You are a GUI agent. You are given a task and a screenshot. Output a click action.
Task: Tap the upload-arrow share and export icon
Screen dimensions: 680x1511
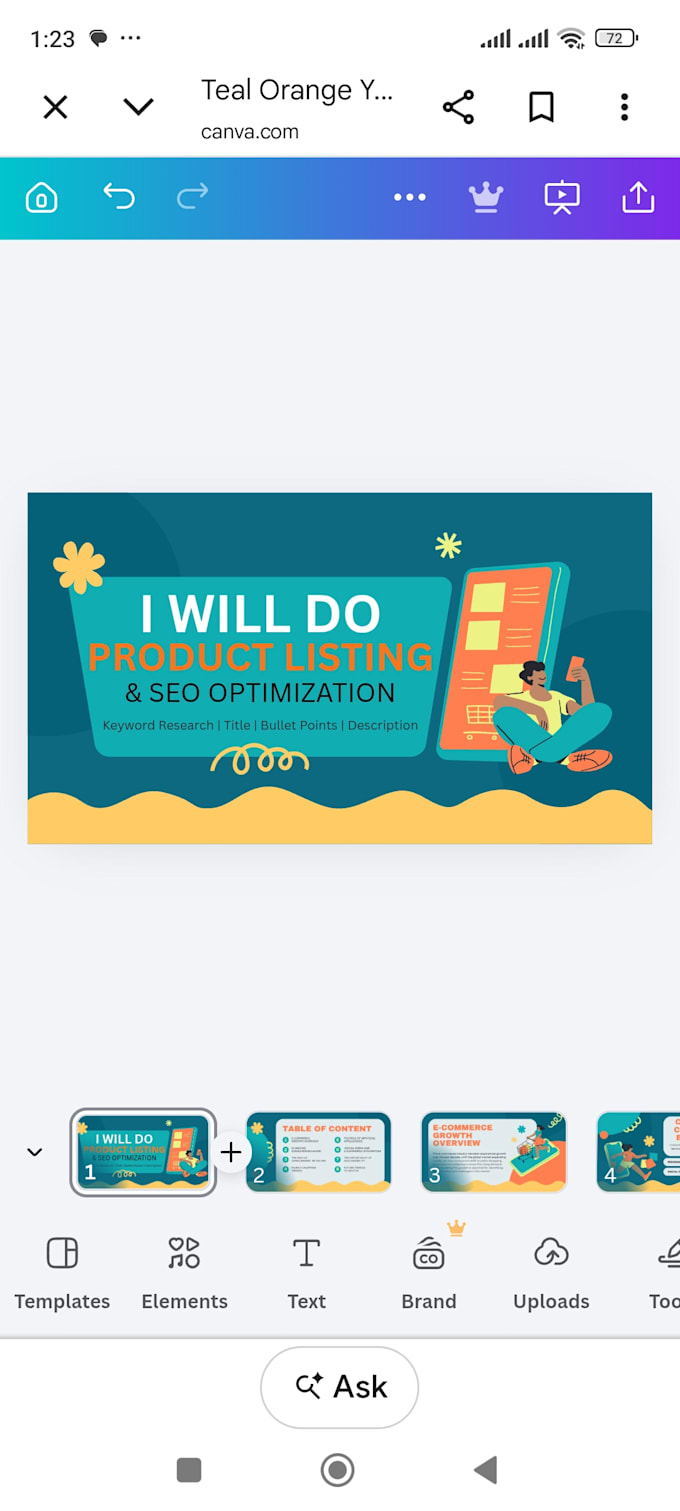[638, 197]
